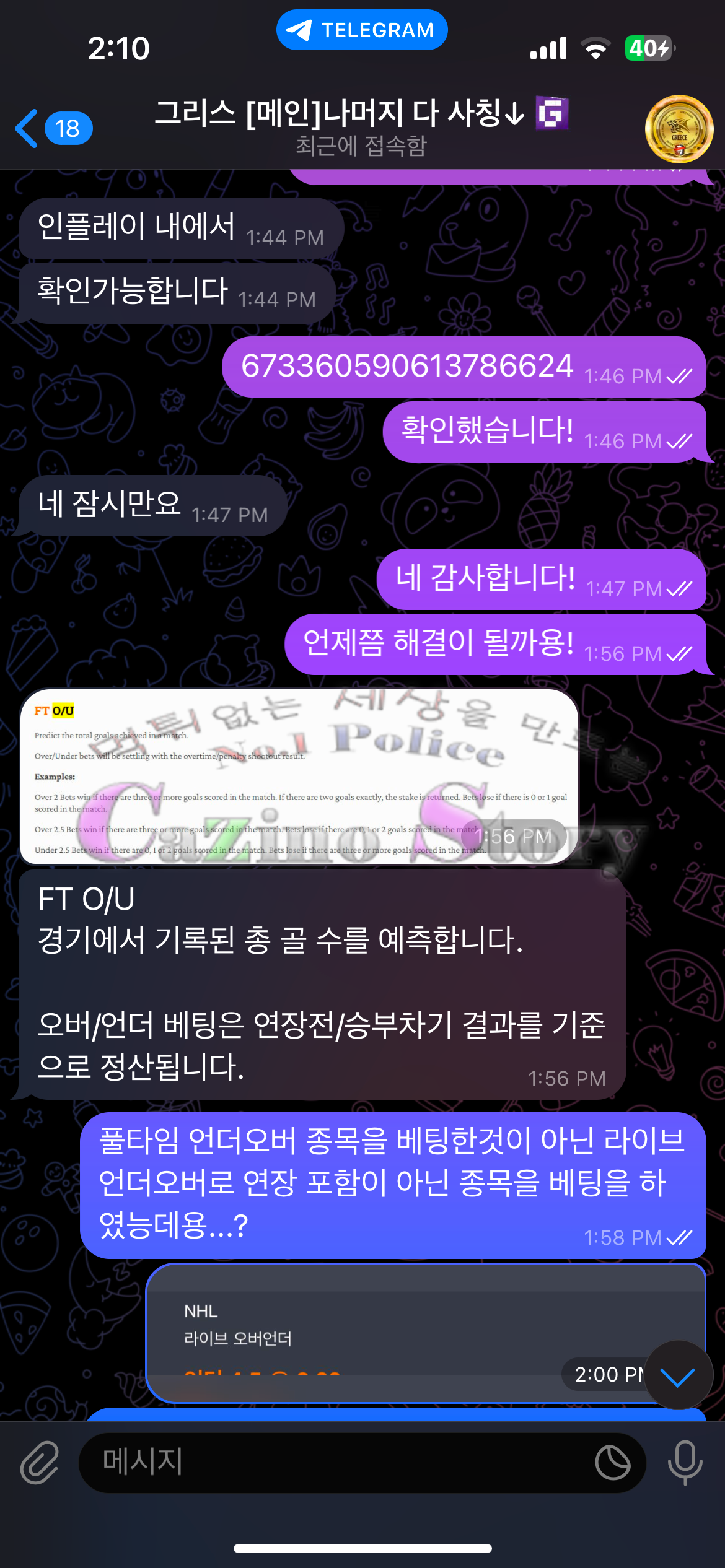Viewport: 725px width, 1568px height.
Task: Return to previous app via Telegram pill
Action: click(362, 30)
